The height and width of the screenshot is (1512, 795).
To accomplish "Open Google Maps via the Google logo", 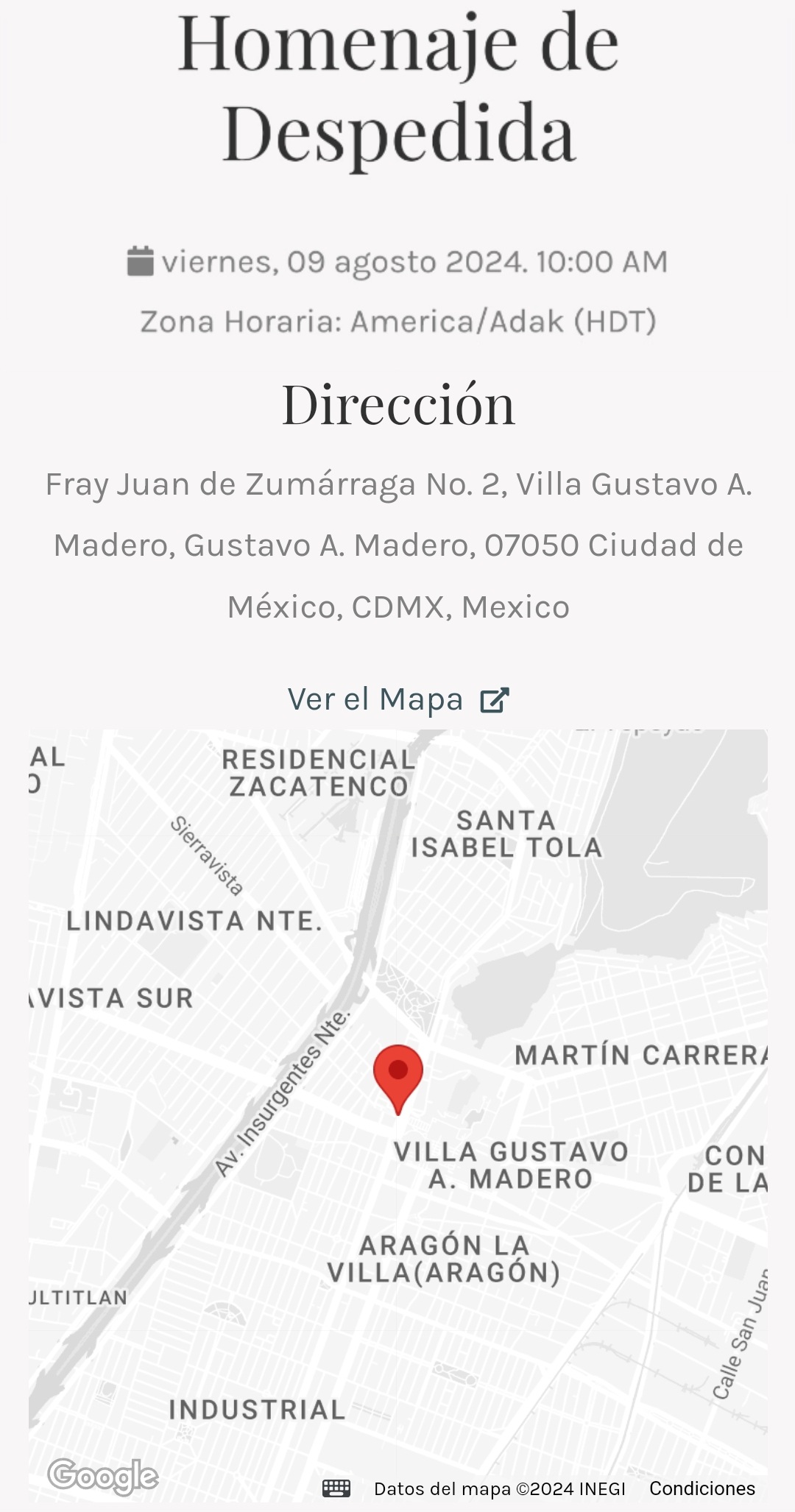I will [x=103, y=1476].
